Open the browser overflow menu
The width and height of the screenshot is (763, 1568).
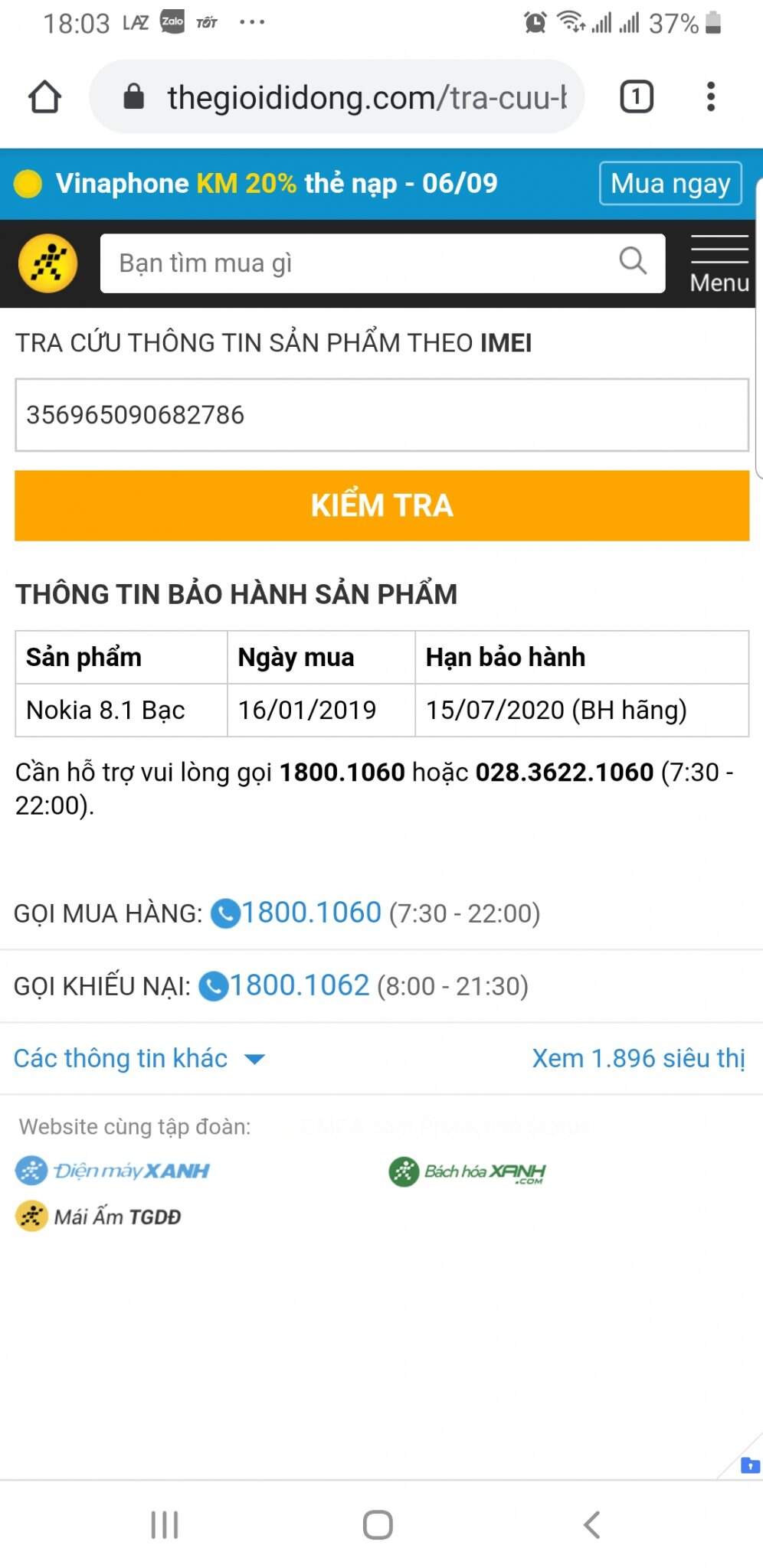point(711,97)
